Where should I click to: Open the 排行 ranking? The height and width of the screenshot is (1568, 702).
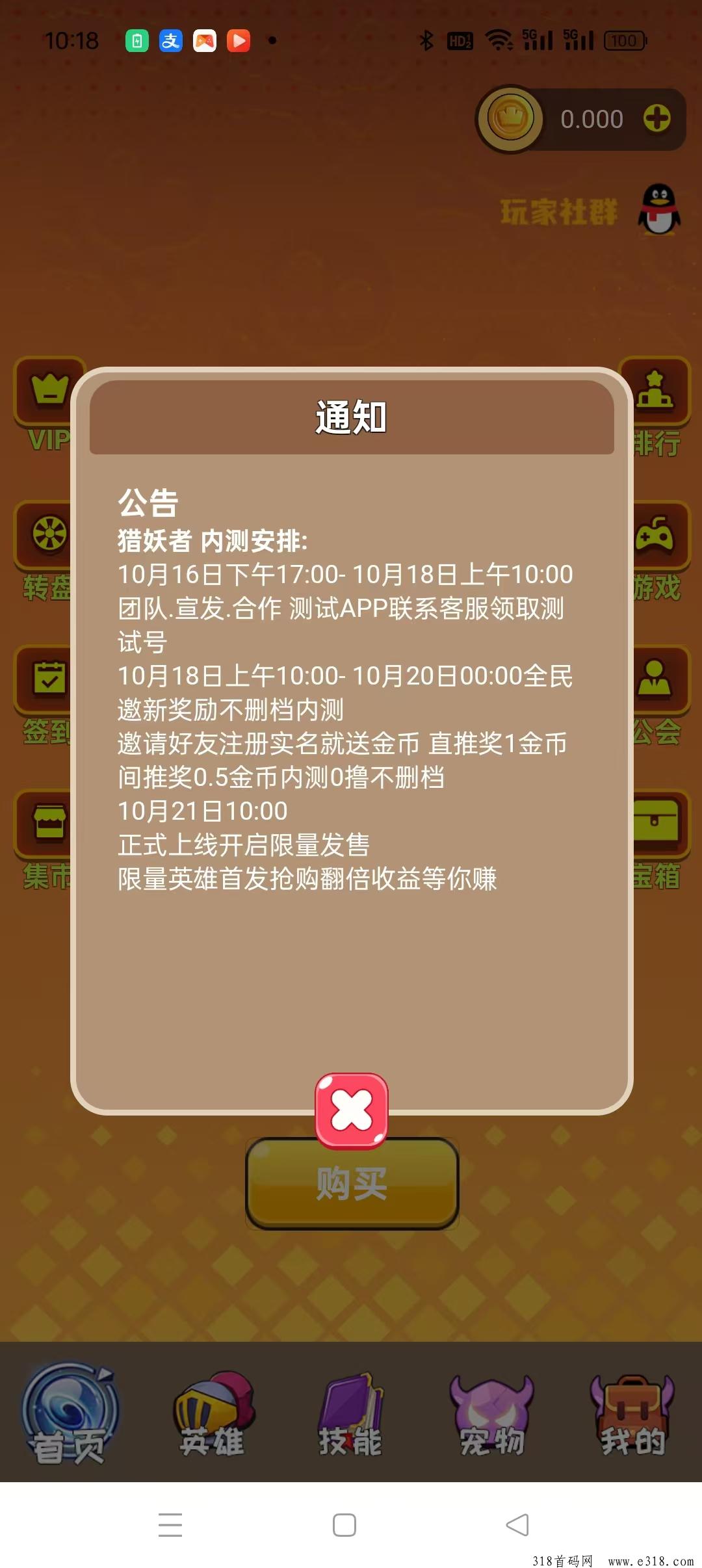[x=655, y=407]
